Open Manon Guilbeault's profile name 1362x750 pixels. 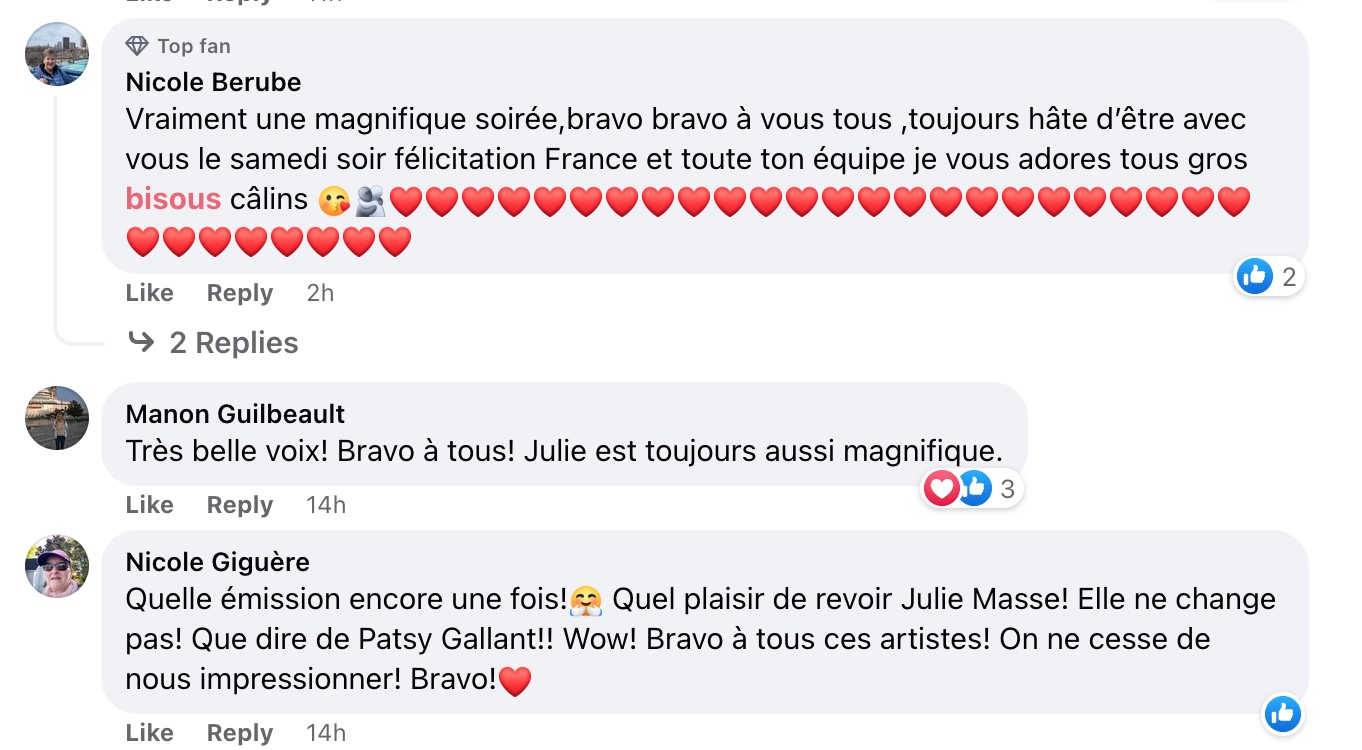(235, 414)
